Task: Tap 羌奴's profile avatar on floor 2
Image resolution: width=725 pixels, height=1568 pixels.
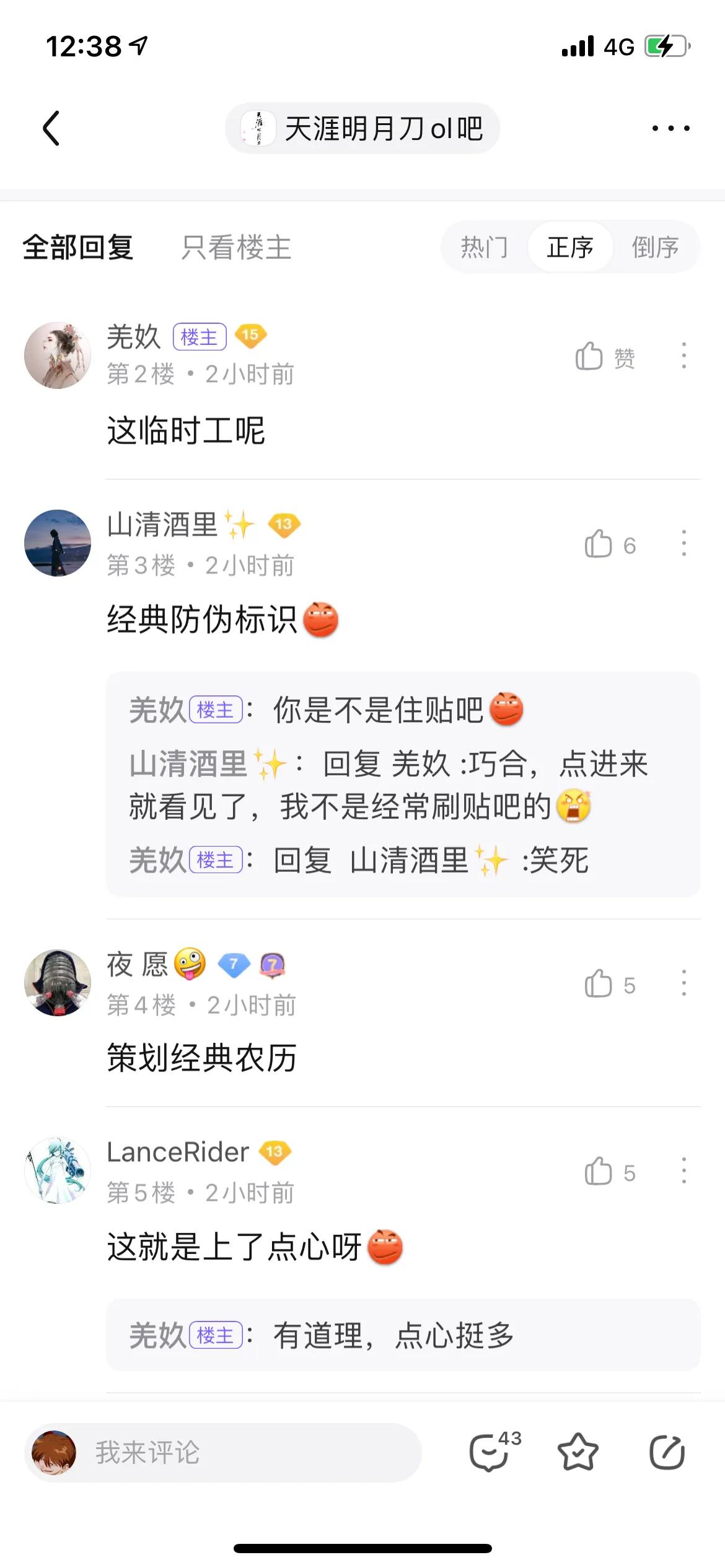Action: (x=57, y=355)
